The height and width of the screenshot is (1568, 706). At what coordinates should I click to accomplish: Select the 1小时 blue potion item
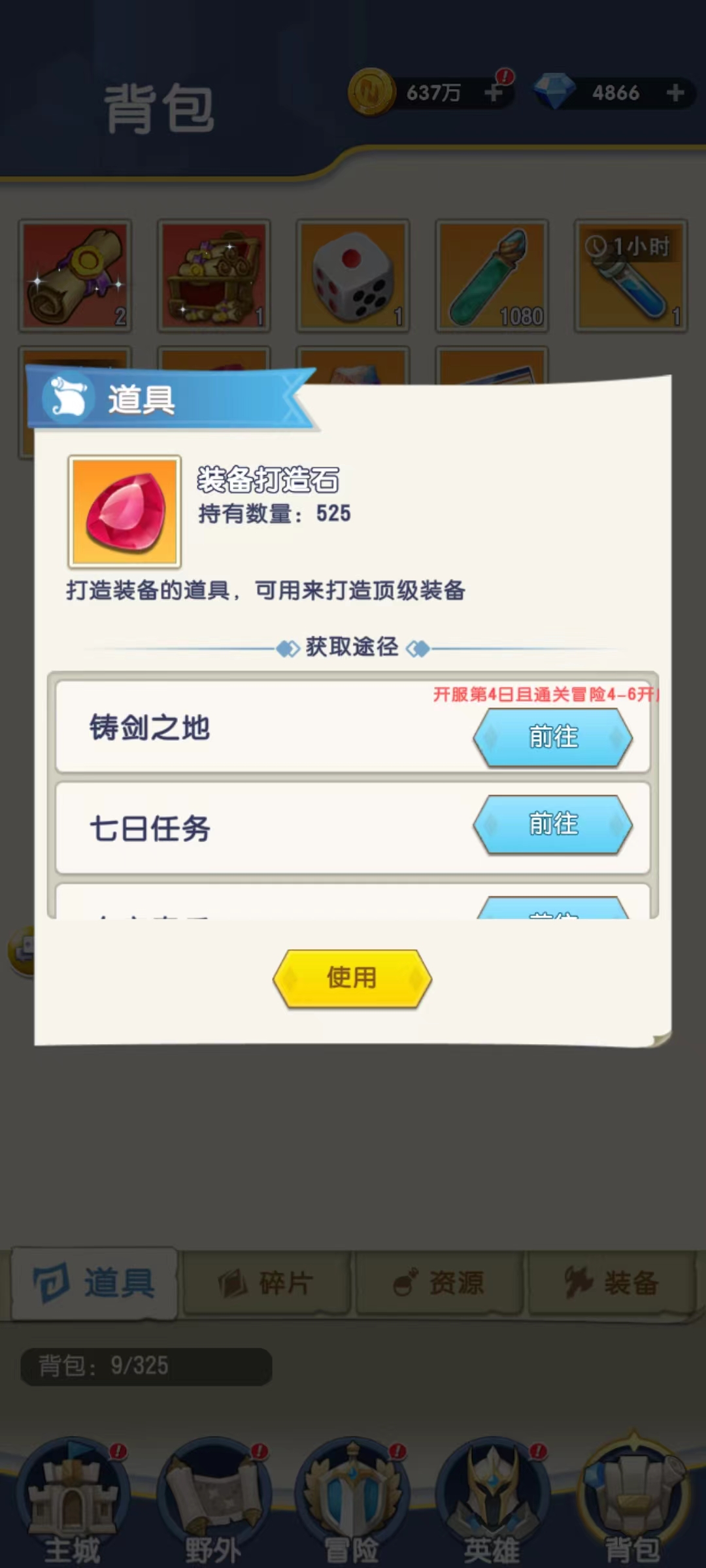(x=631, y=275)
